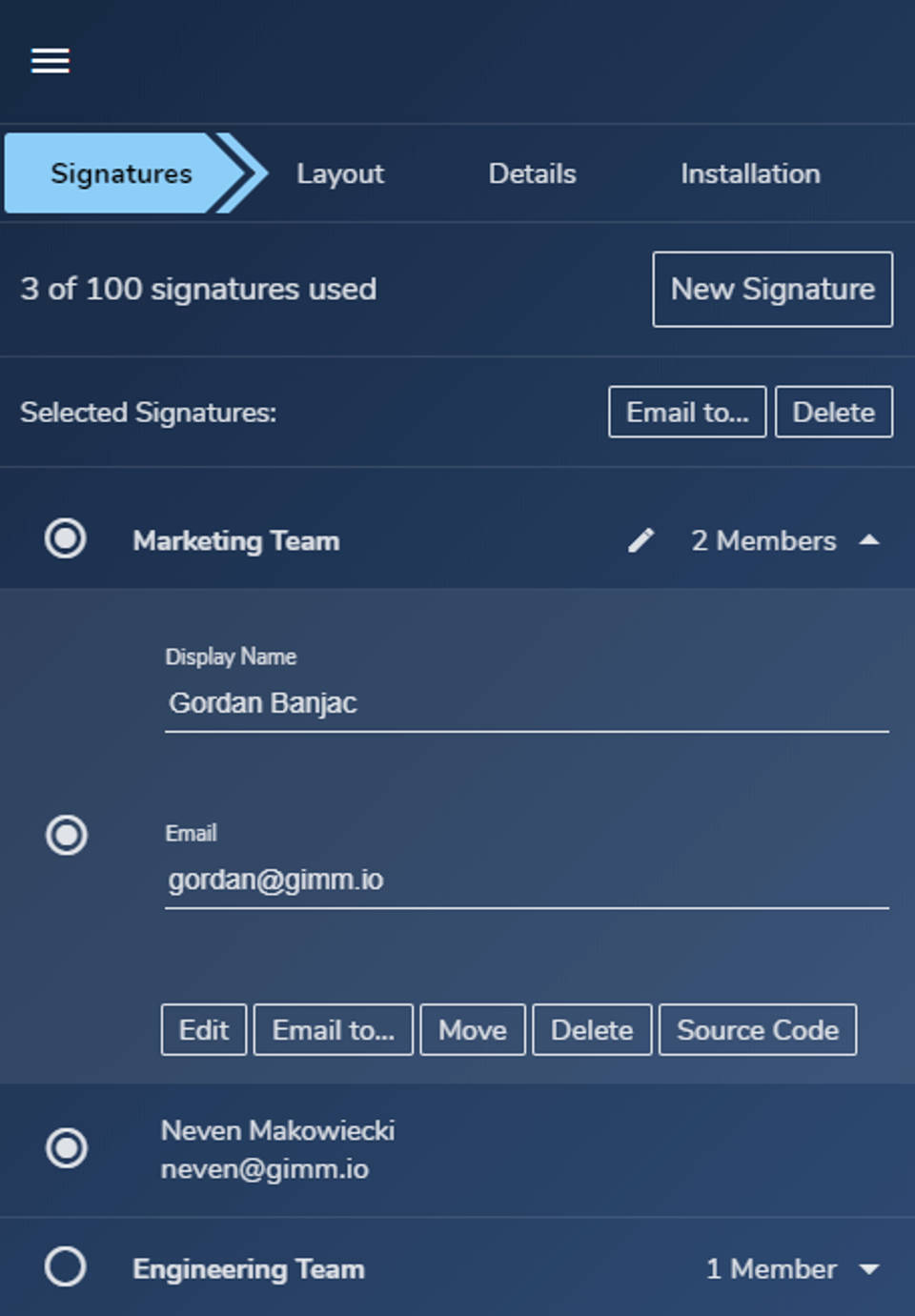This screenshot has width=915, height=1316.
Task: Create a New Signature
Action: (772, 289)
